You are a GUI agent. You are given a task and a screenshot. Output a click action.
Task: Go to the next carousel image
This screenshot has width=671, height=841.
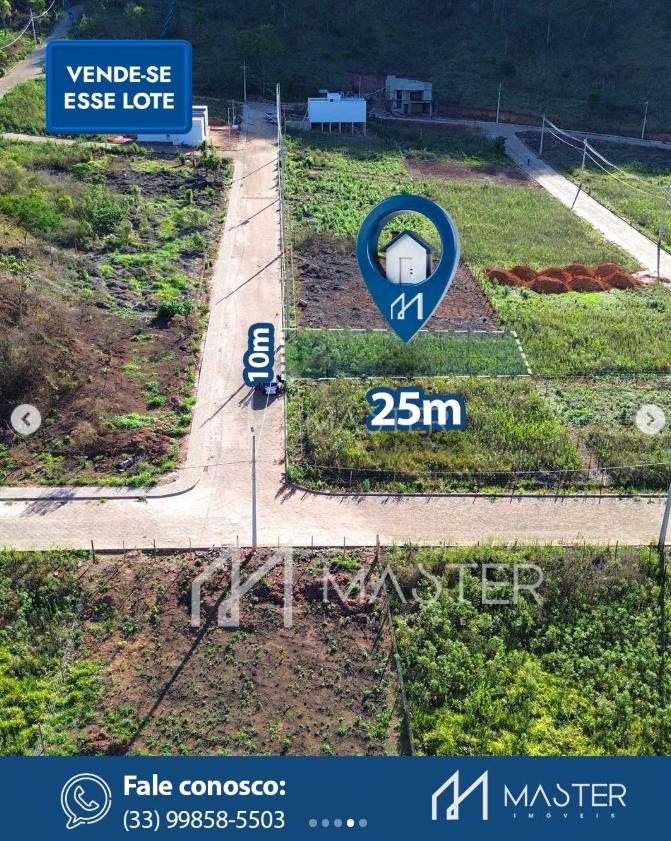650,420
